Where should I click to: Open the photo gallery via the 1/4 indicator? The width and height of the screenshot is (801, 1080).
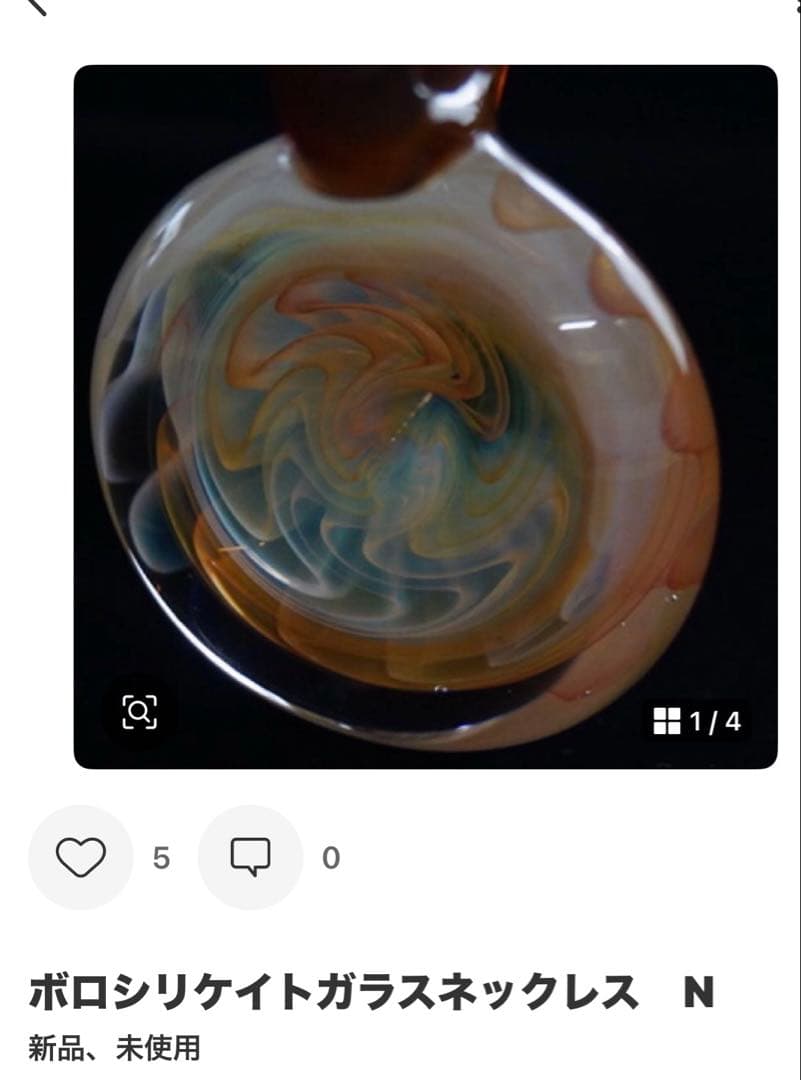point(697,721)
